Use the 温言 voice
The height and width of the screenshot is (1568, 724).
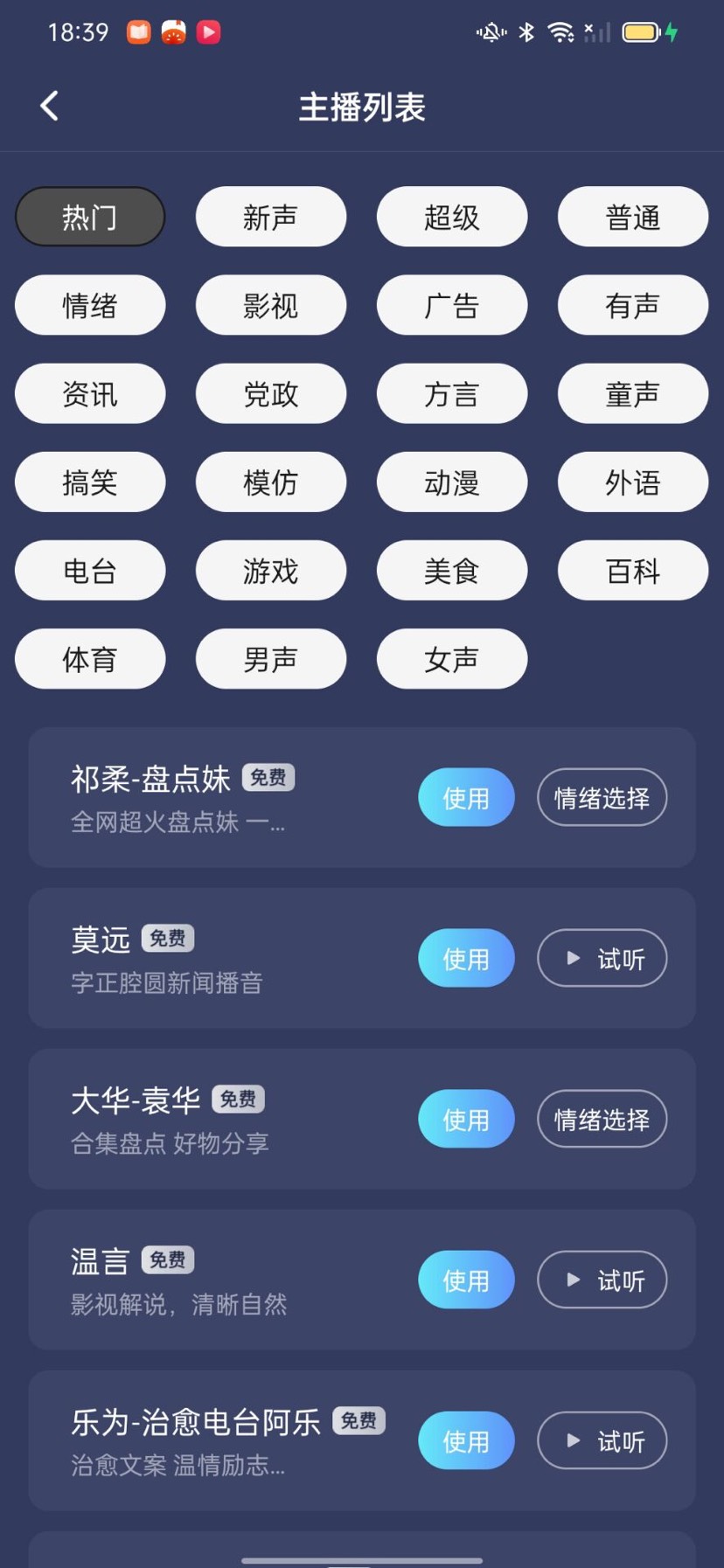(466, 1280)
